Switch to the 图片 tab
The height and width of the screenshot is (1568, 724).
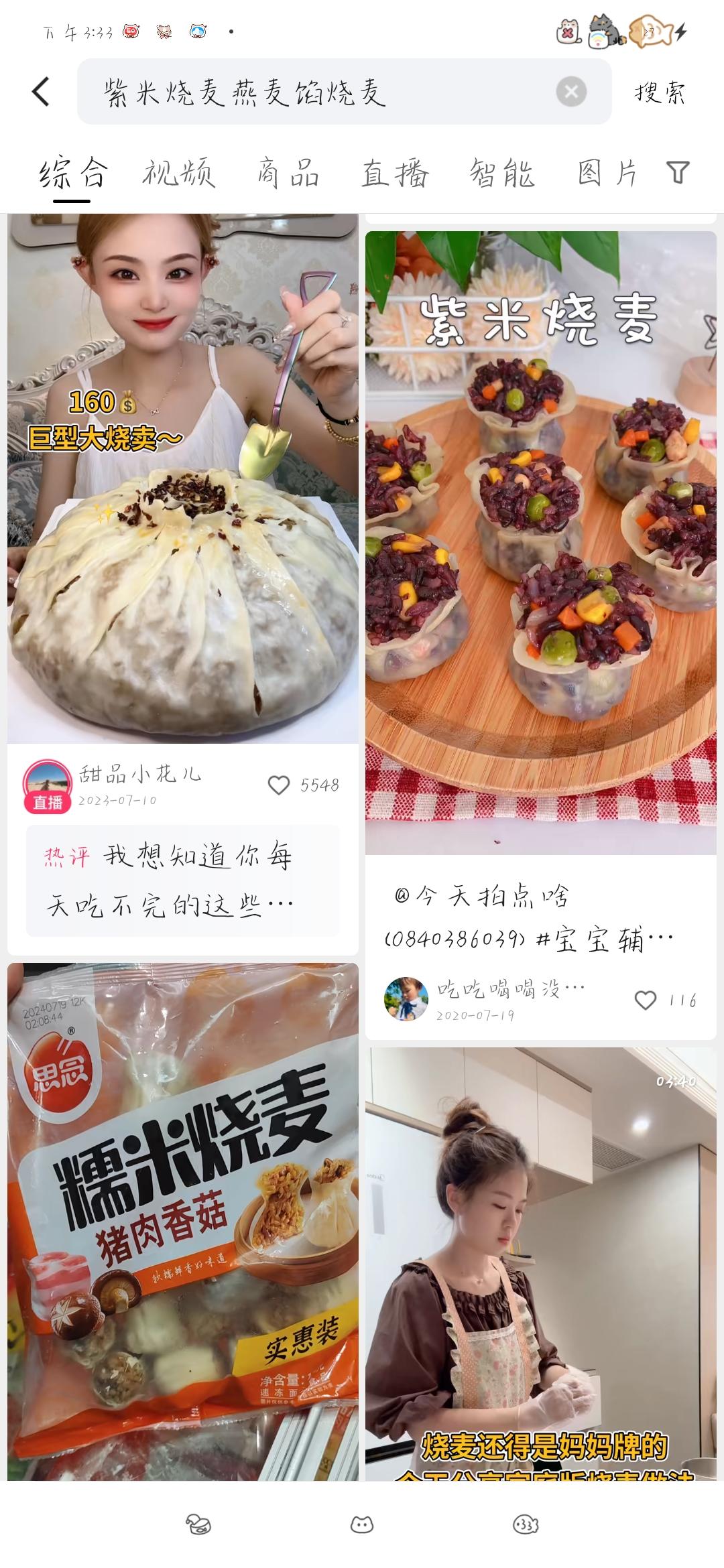pos(607,173)
